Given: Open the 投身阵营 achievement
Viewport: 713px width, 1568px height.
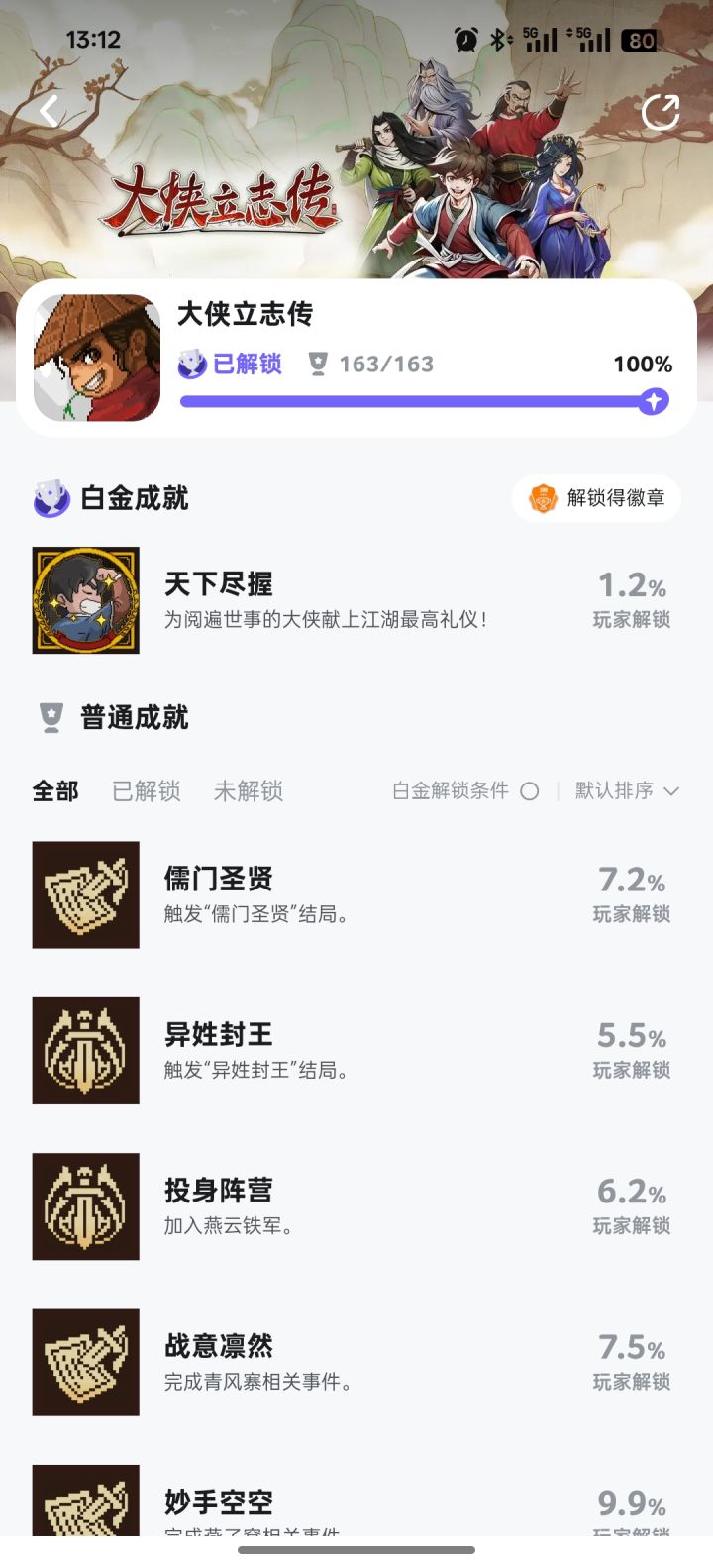Looking at the screenshot, I should click(356, 1206).
